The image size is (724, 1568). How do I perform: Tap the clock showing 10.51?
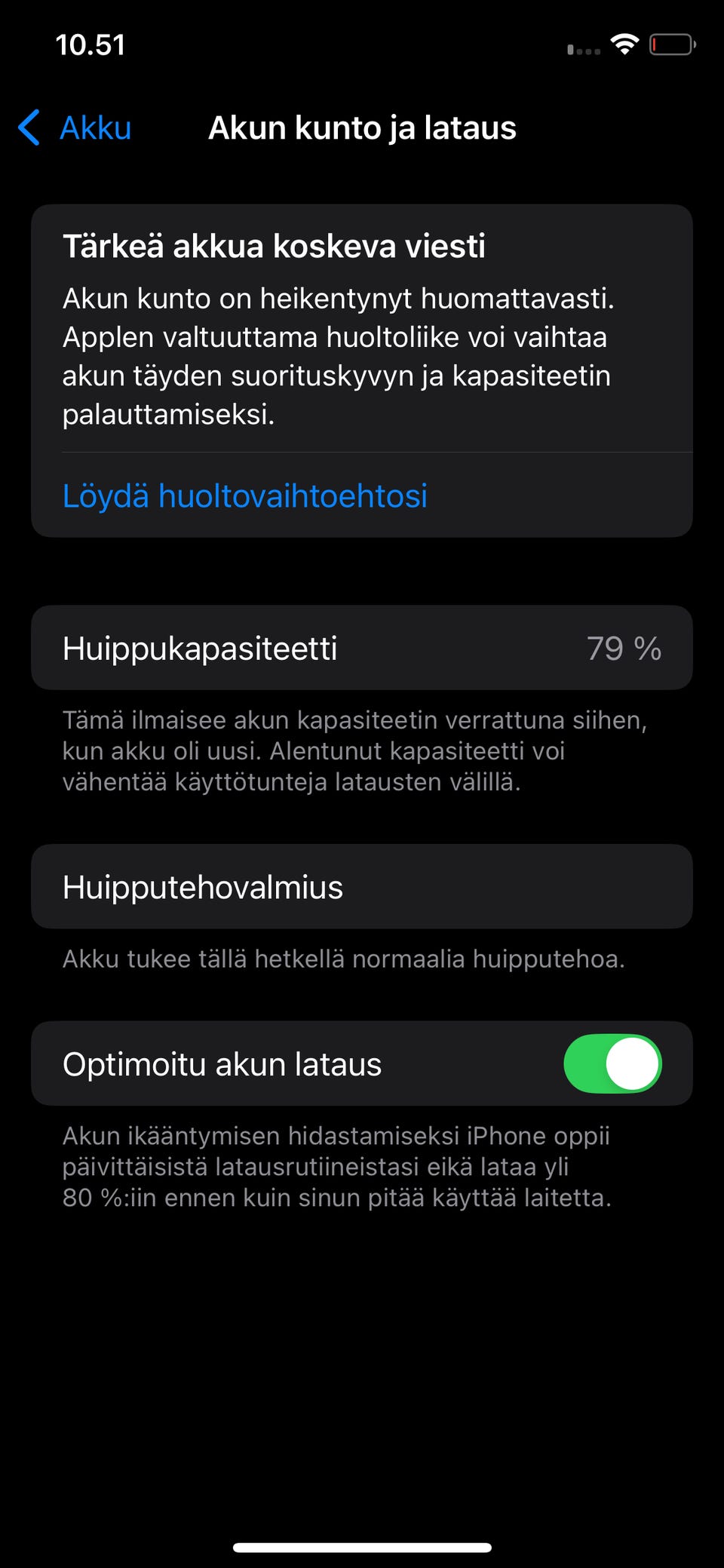(x=90, y=45)
